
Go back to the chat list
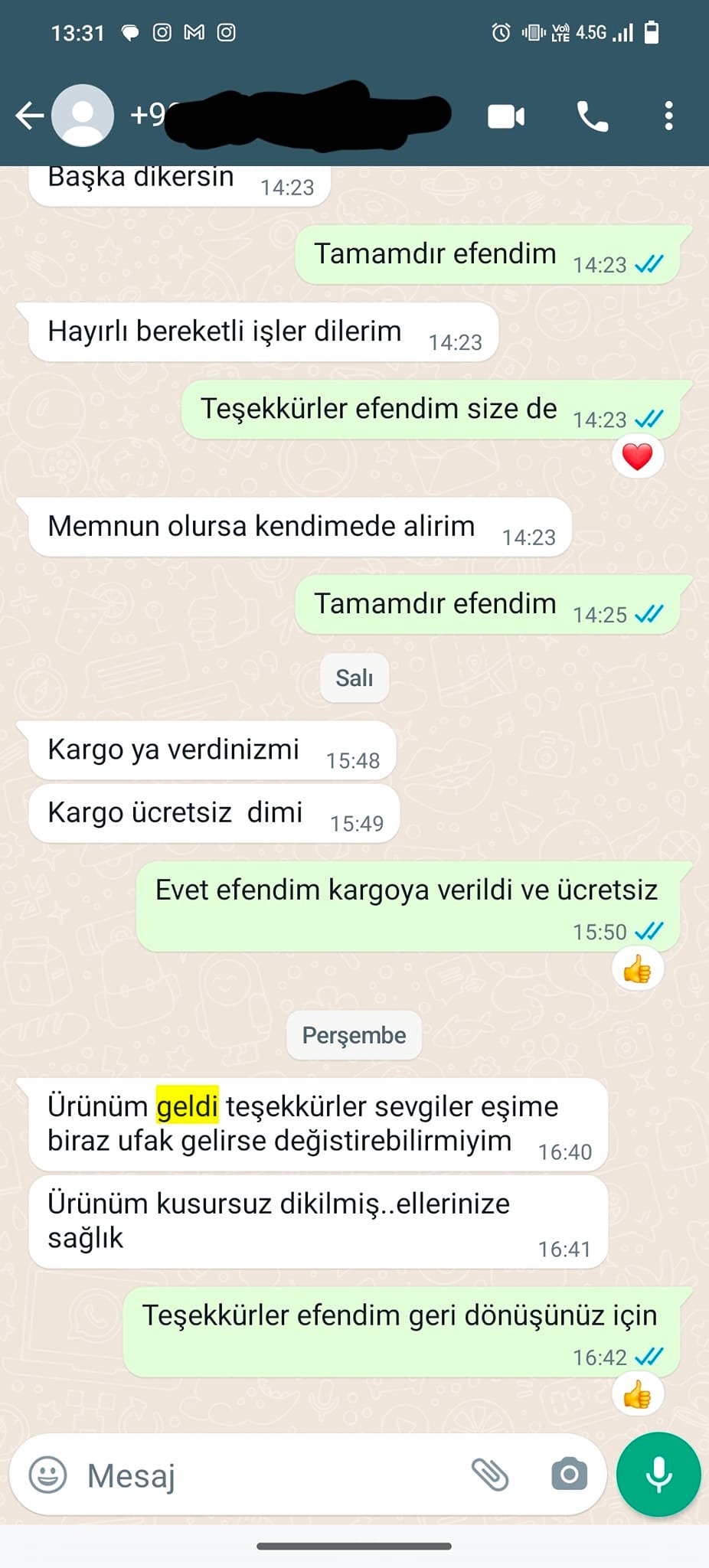click(x=29, y=116)
